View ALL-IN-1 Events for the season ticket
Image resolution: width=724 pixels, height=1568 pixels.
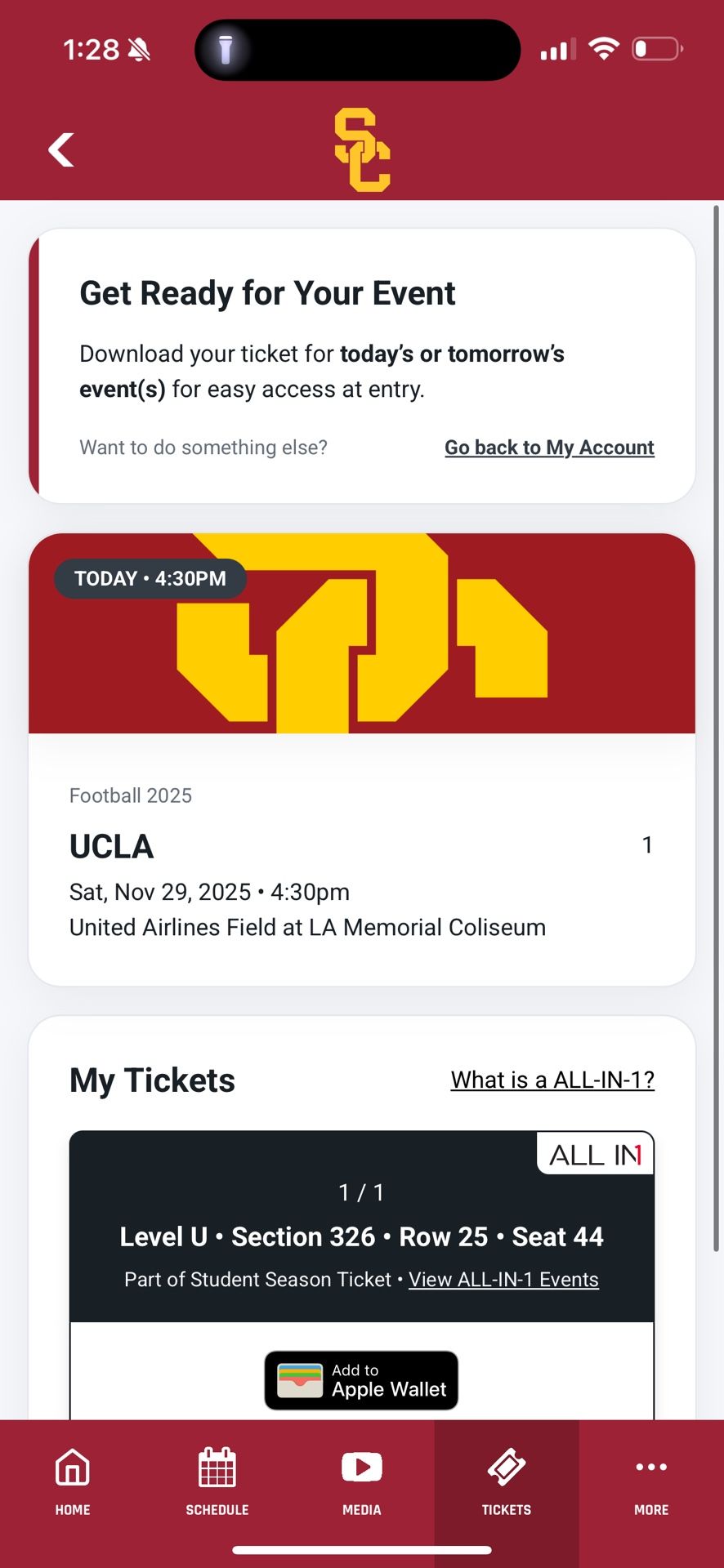(503, 1279)
